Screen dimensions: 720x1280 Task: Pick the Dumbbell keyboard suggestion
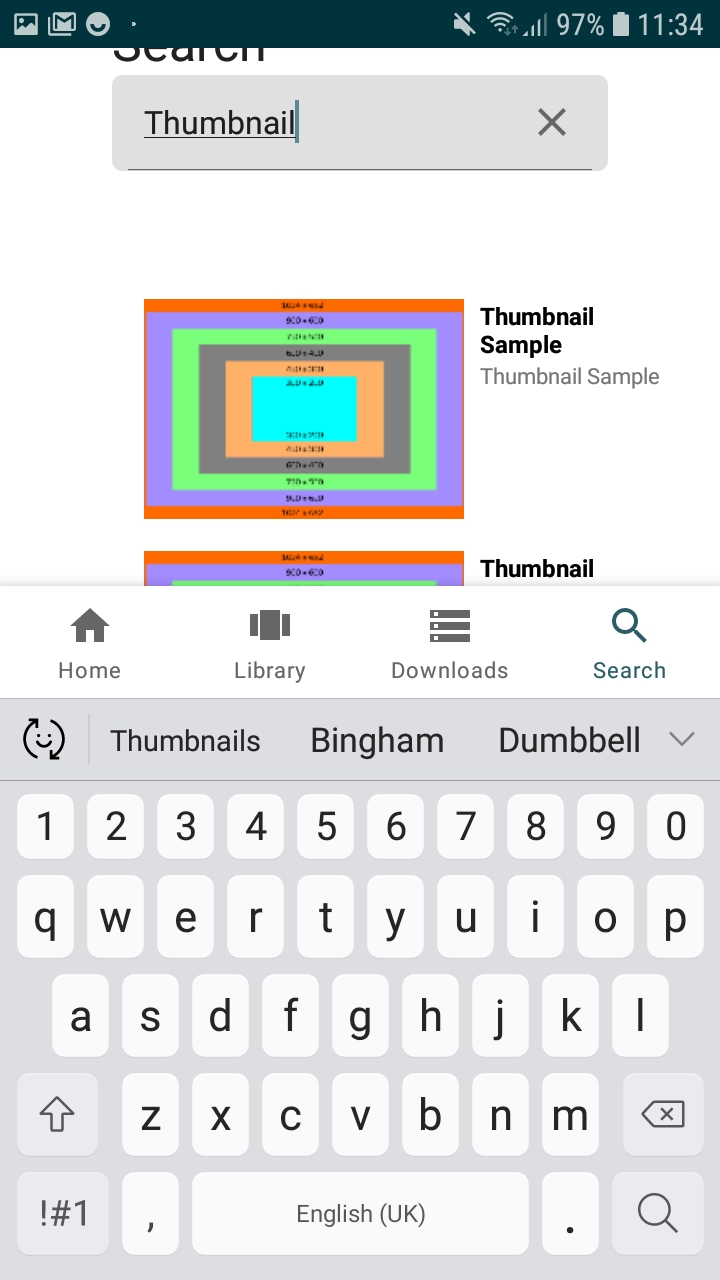pyautogui.click(x=569, y=741)
